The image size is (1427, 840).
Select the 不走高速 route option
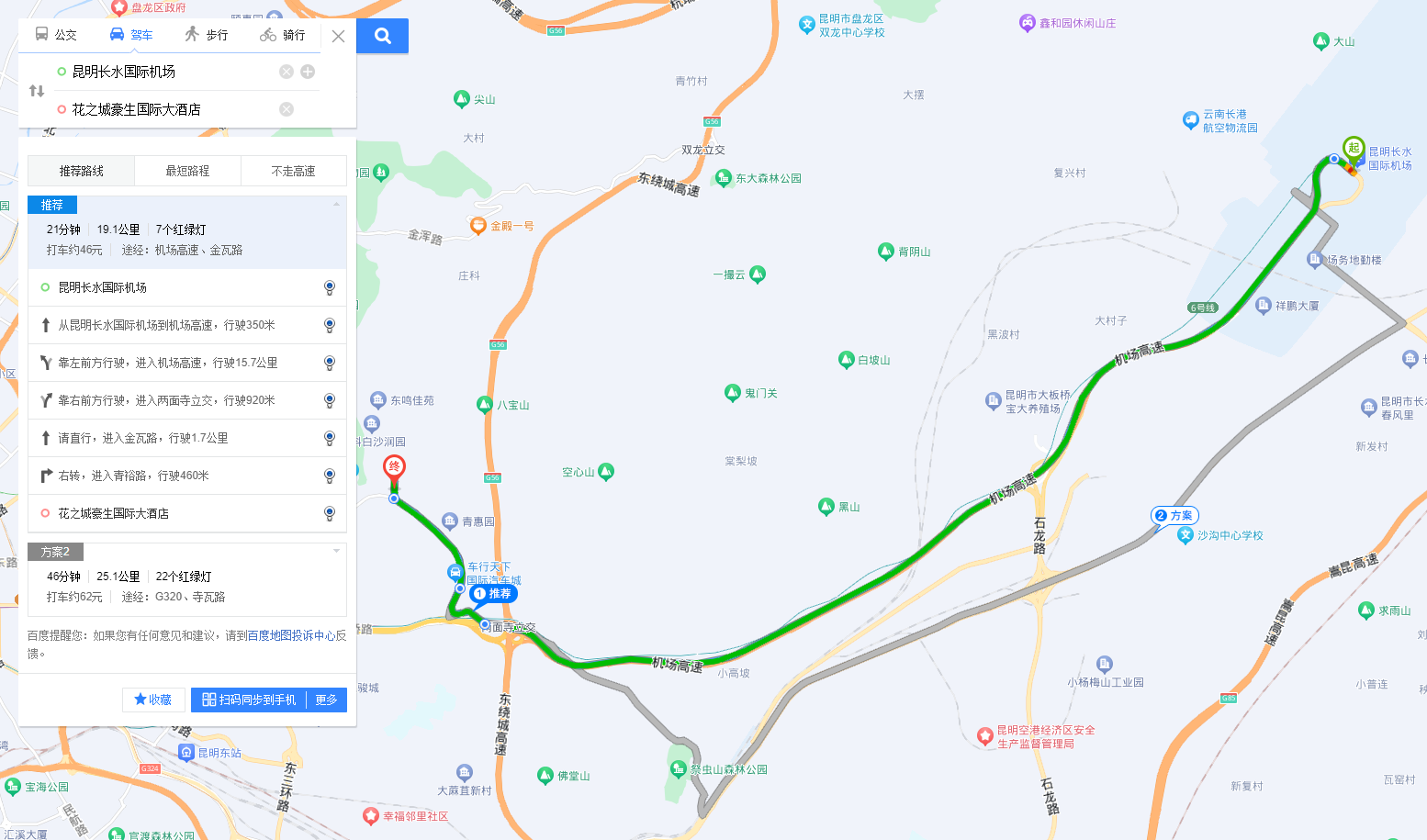click(293, 171)
